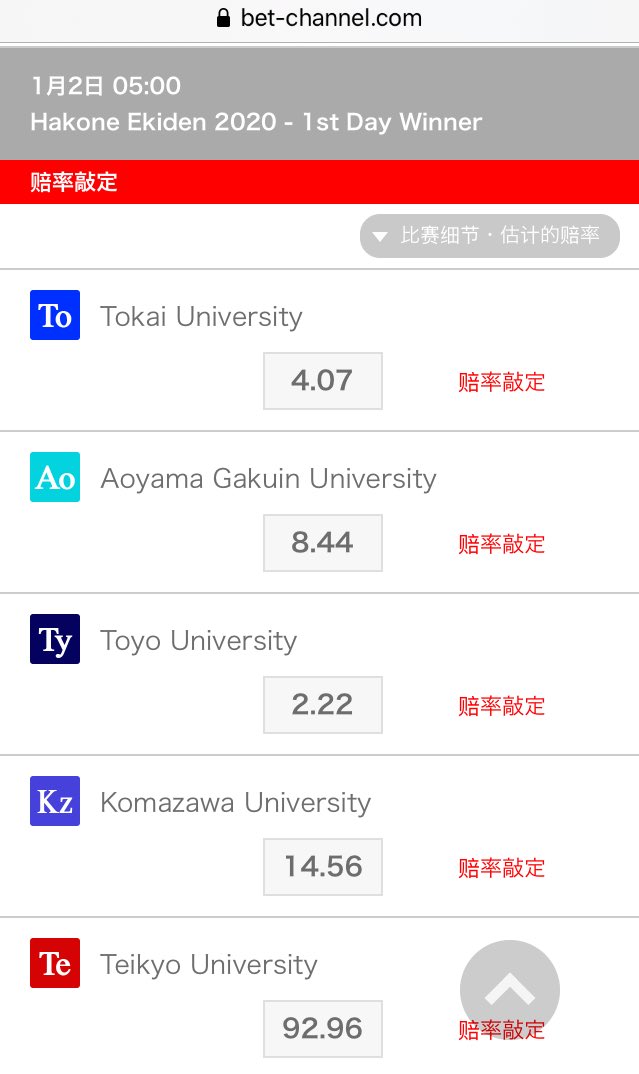
Task: Open the bet-channel.com address bar
Action: pyautogui.click(x=320, y=18)
